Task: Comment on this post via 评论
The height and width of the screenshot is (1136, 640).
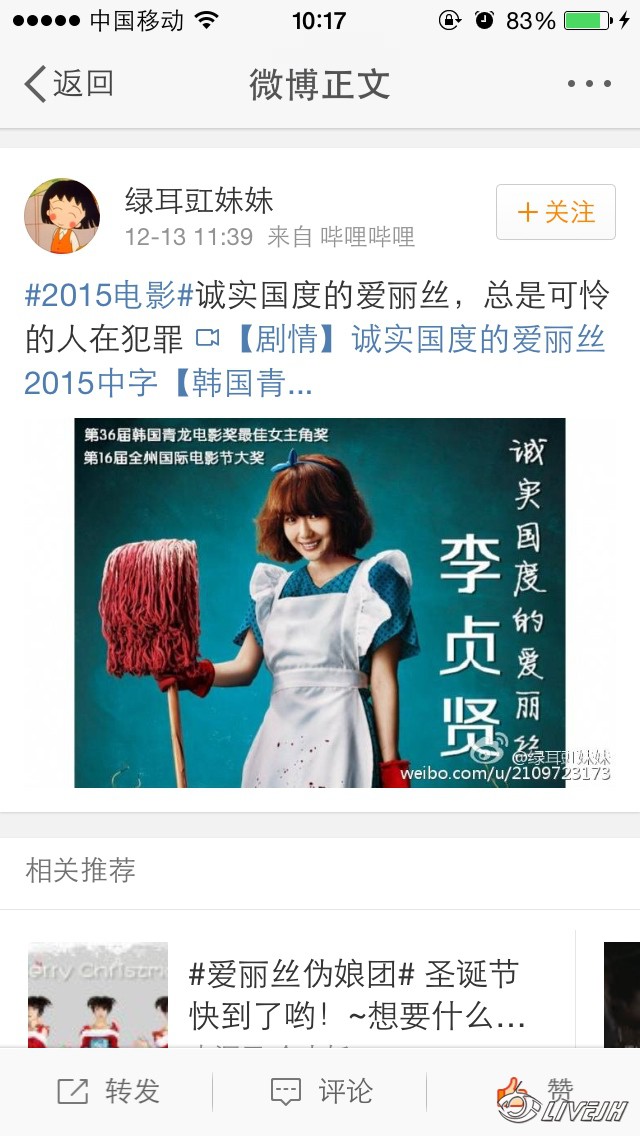Action: pos(320,1091)
